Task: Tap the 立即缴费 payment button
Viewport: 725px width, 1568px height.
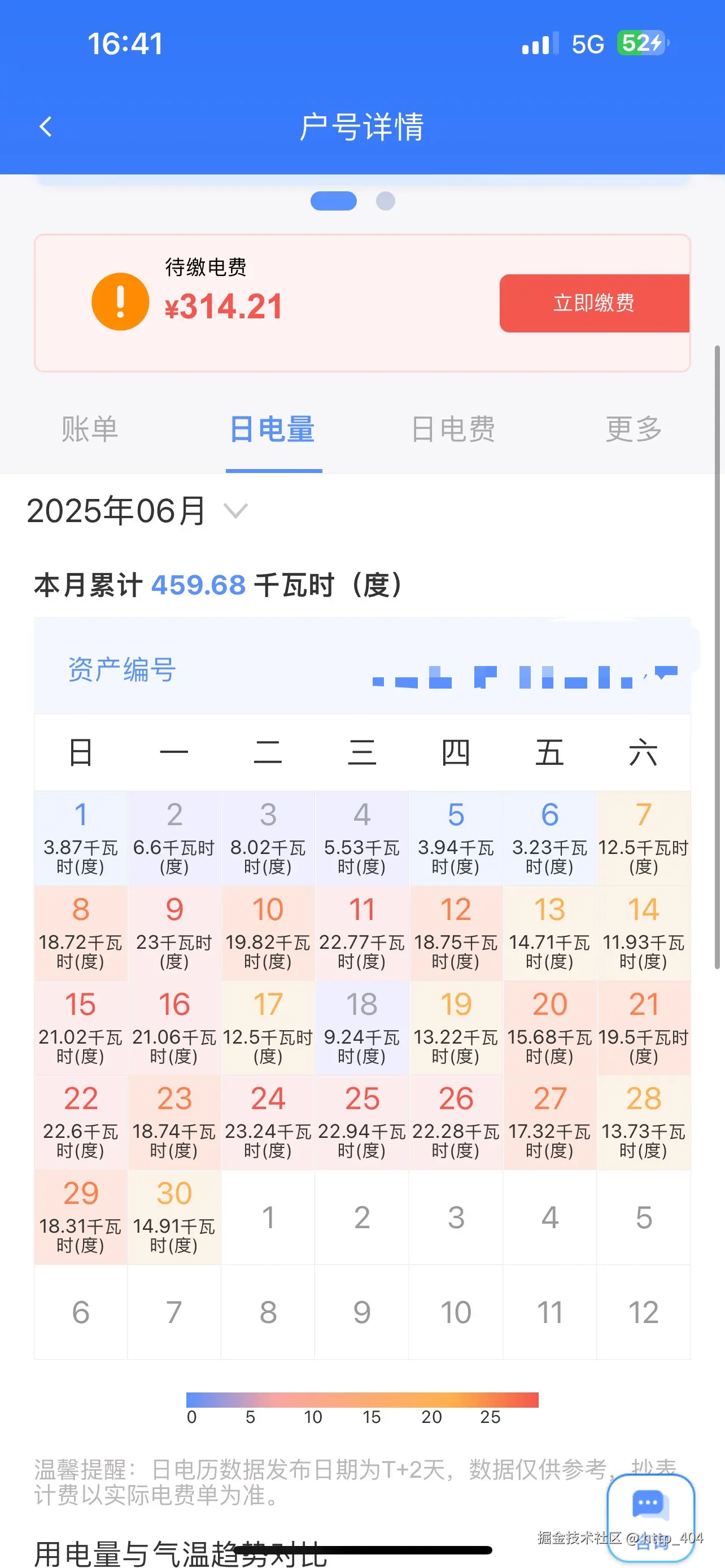Action: pyautogui.click(x=595, y=303)
